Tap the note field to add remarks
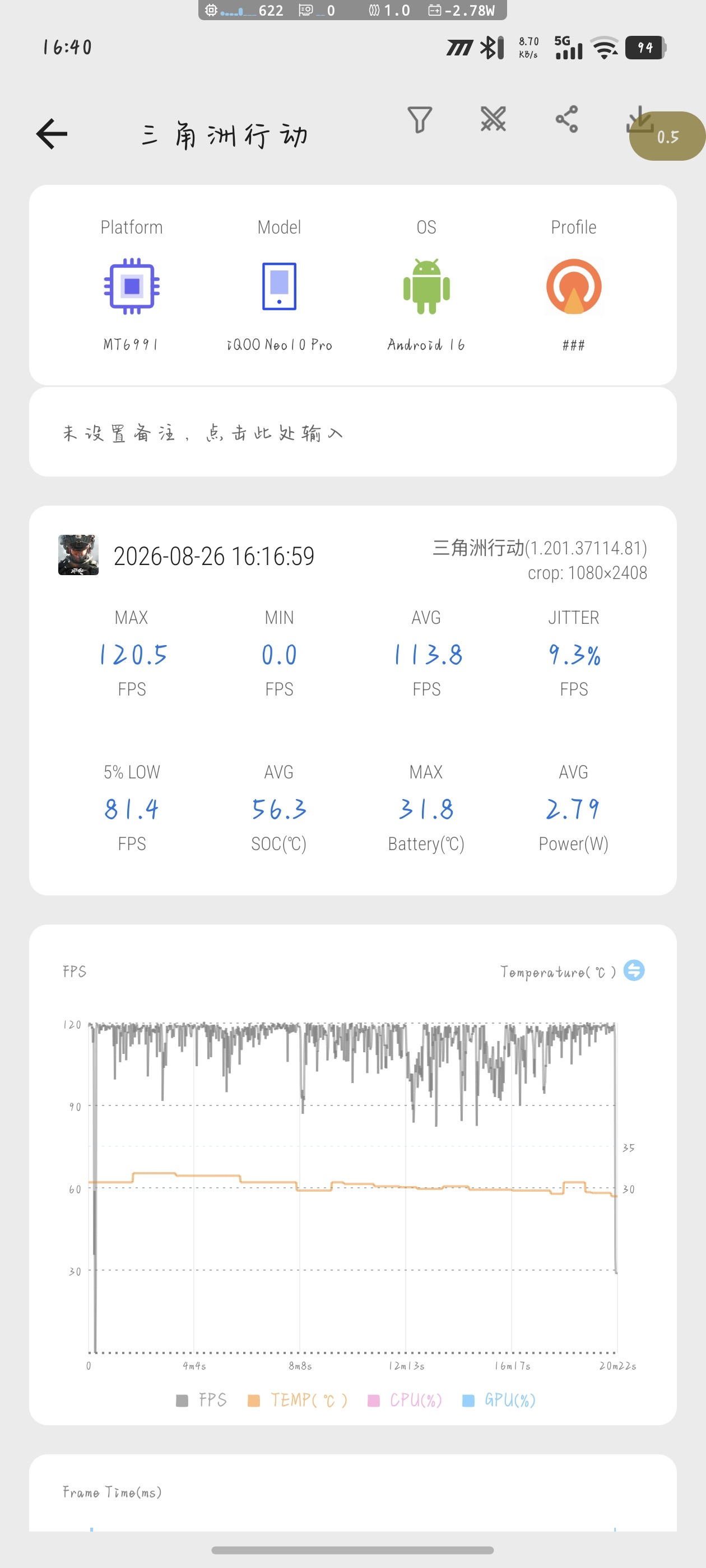Image resolution: width=706 pixels, height=1568 pixels. click(x=352, y=433)
